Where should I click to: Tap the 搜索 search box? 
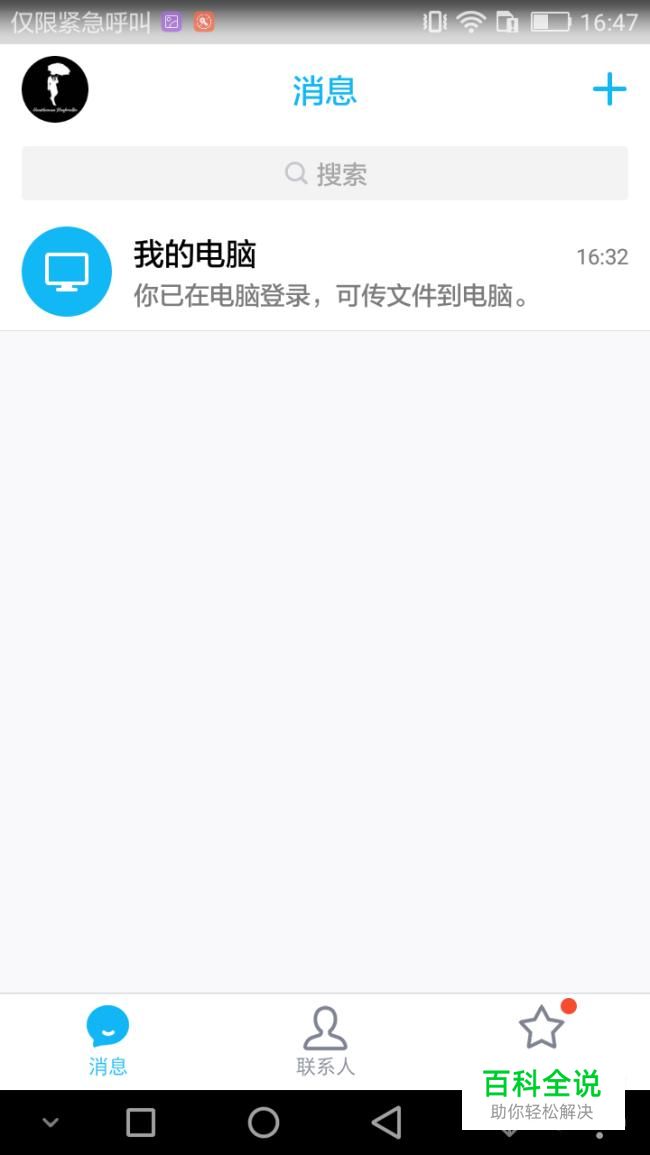click(325, 174)
